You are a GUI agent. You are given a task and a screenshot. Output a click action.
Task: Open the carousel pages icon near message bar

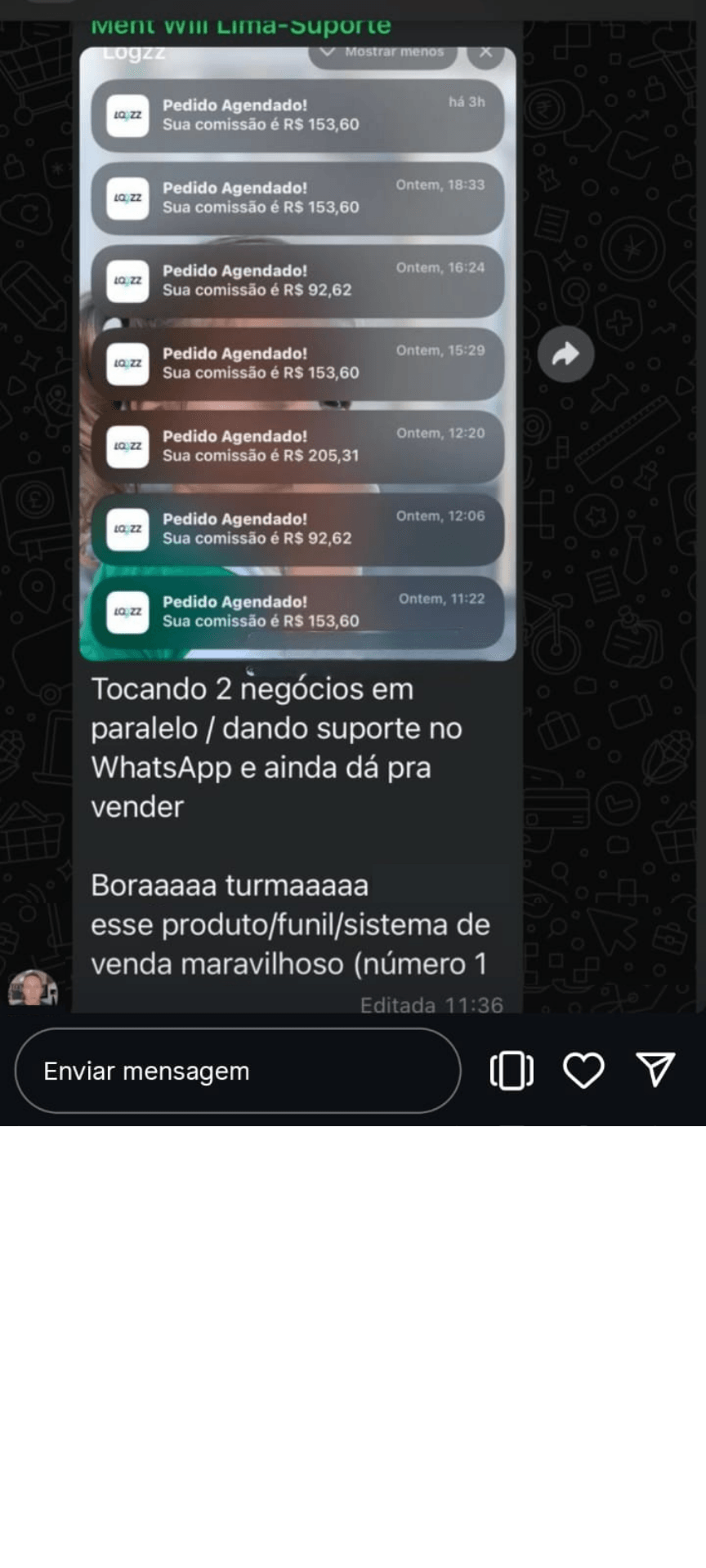click(x=512, y=1071)
